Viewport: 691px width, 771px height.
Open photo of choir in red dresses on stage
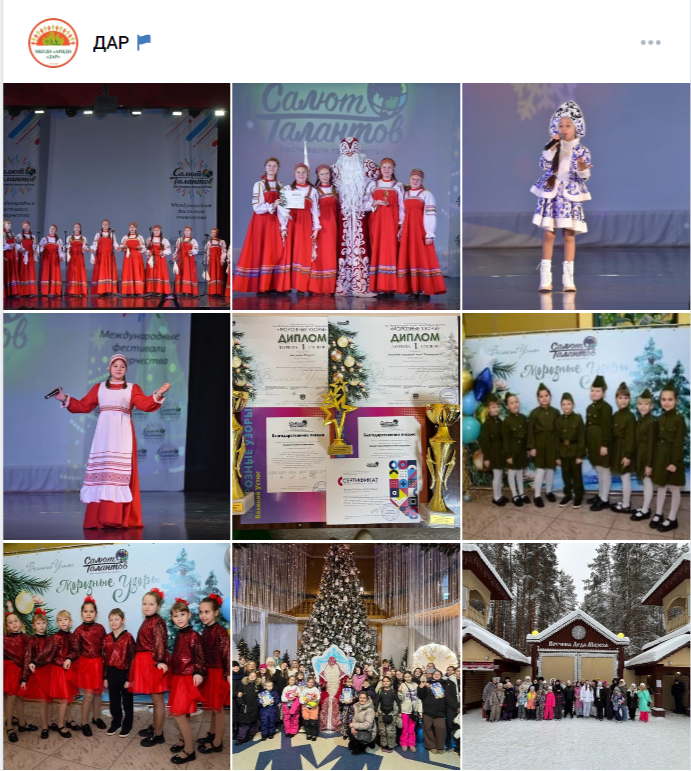point(117,196)
